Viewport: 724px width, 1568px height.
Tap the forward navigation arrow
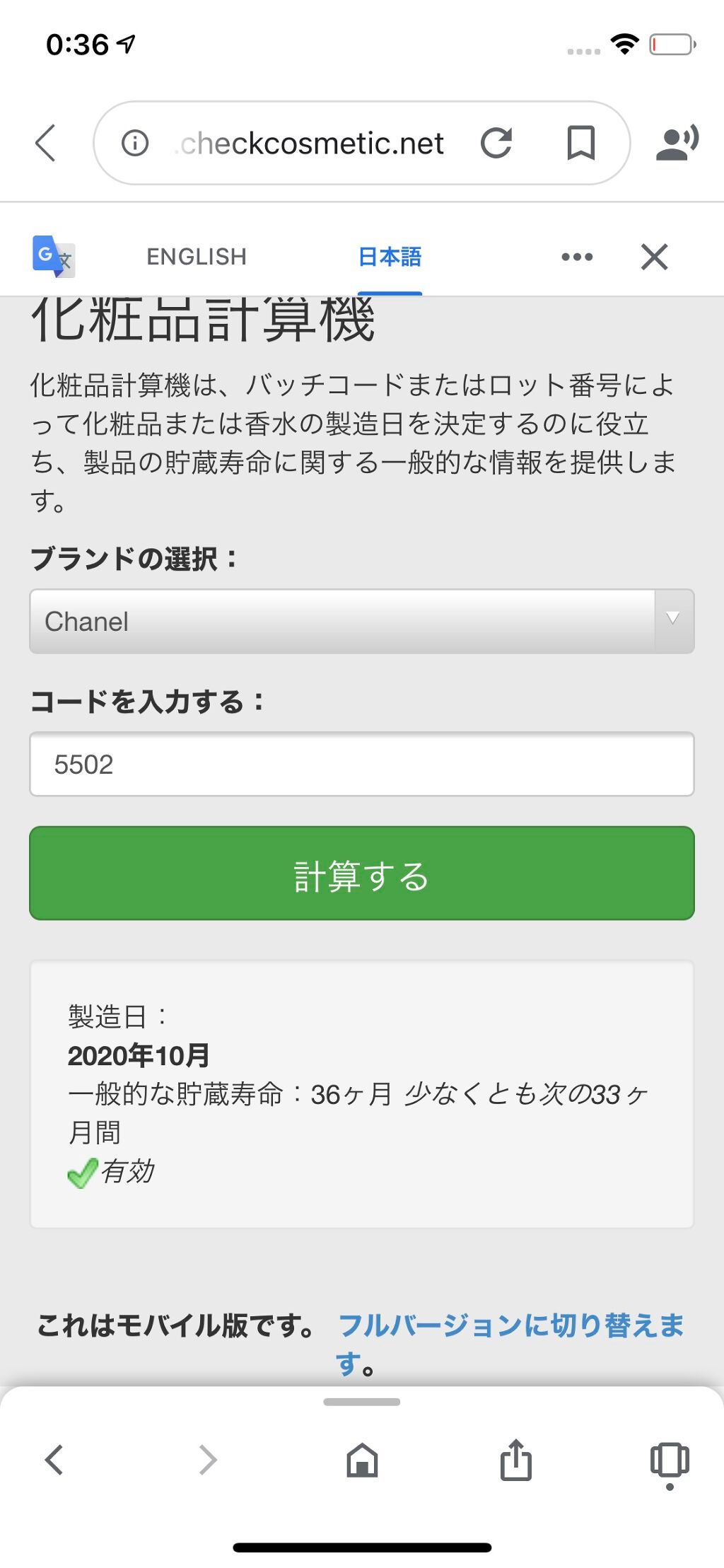(206, 1460)
